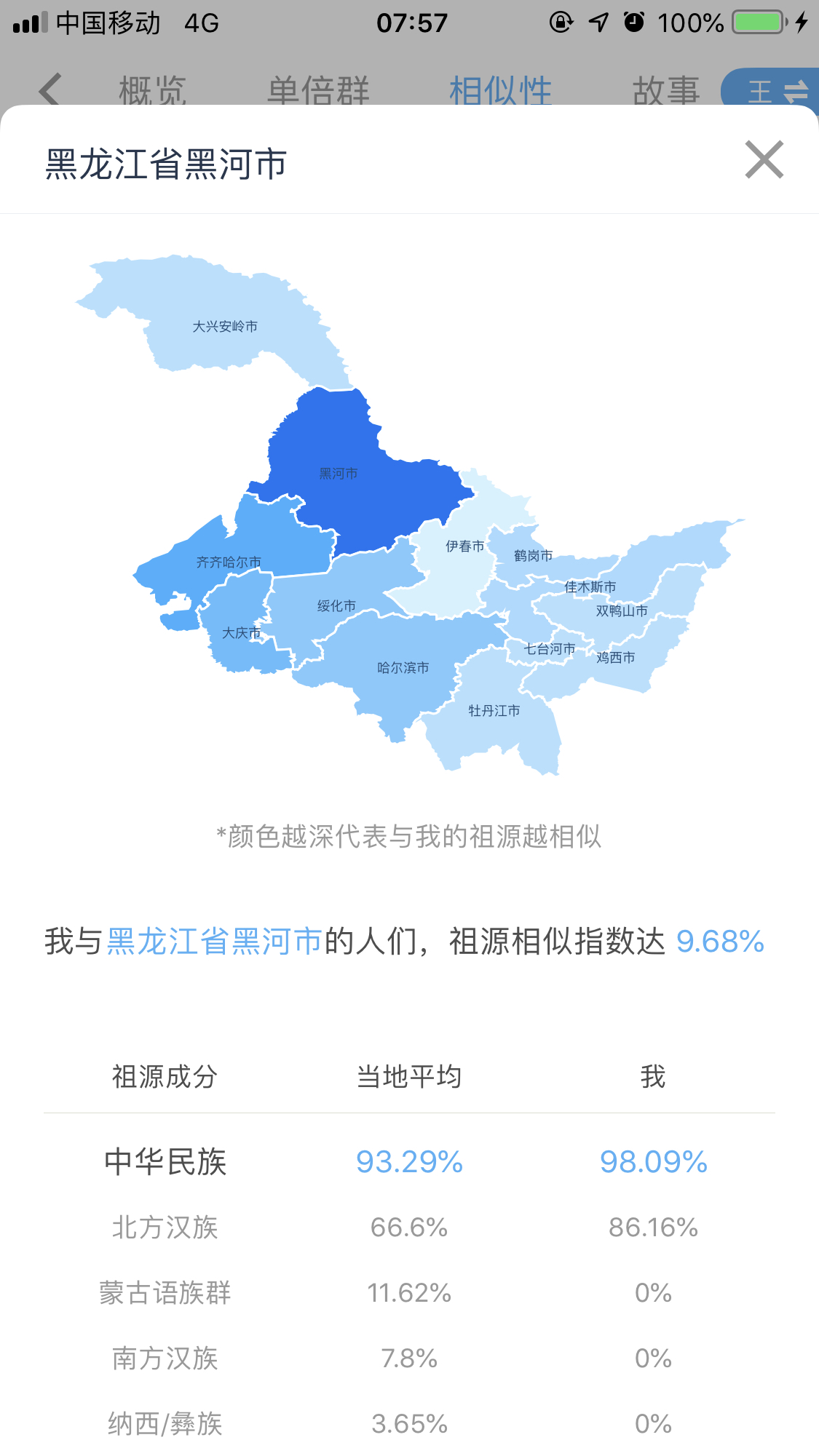The image size is (819, 1456).
Task: Select 鹤岗市 region on the map
Action: [x=533, y=555]
